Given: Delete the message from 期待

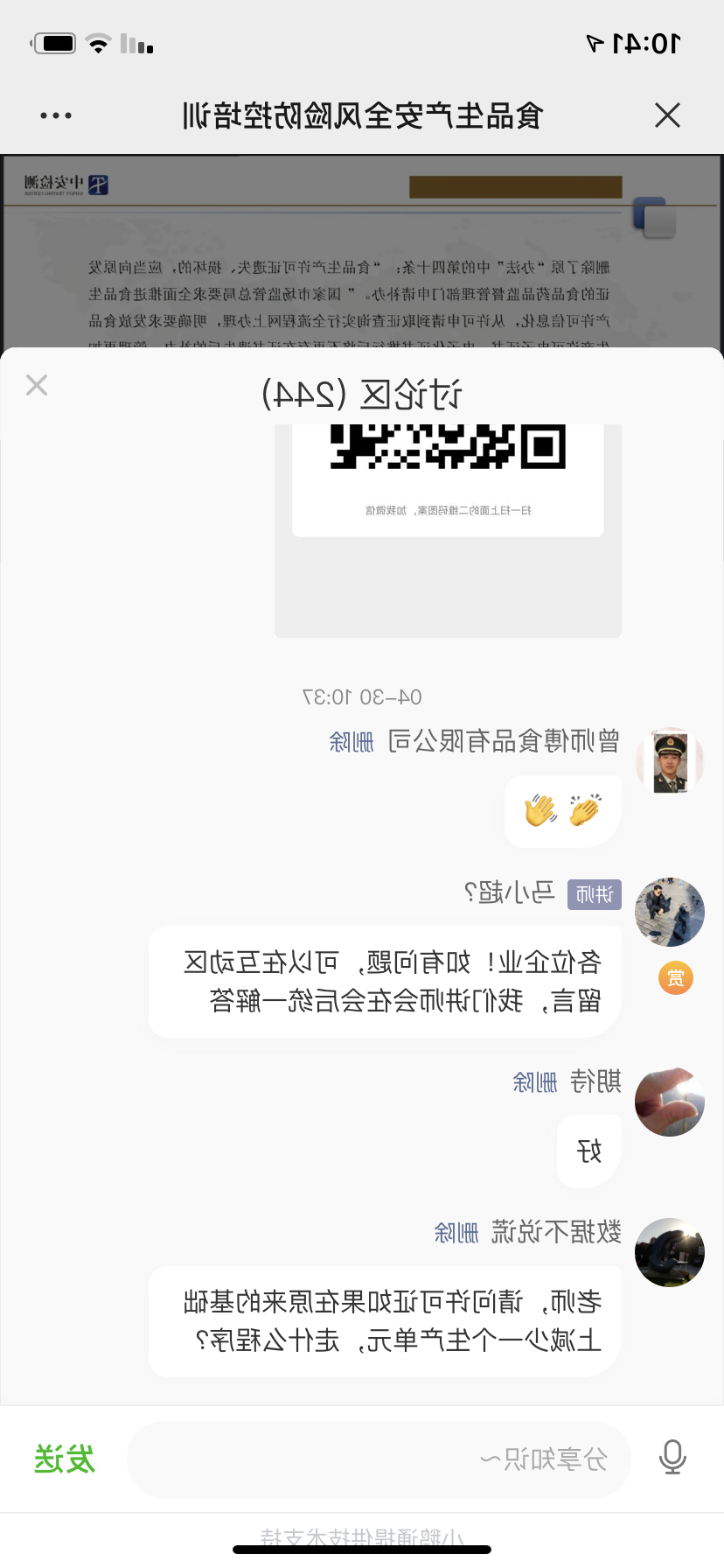Looking at the screenshot, I should tap(534, 1082).
